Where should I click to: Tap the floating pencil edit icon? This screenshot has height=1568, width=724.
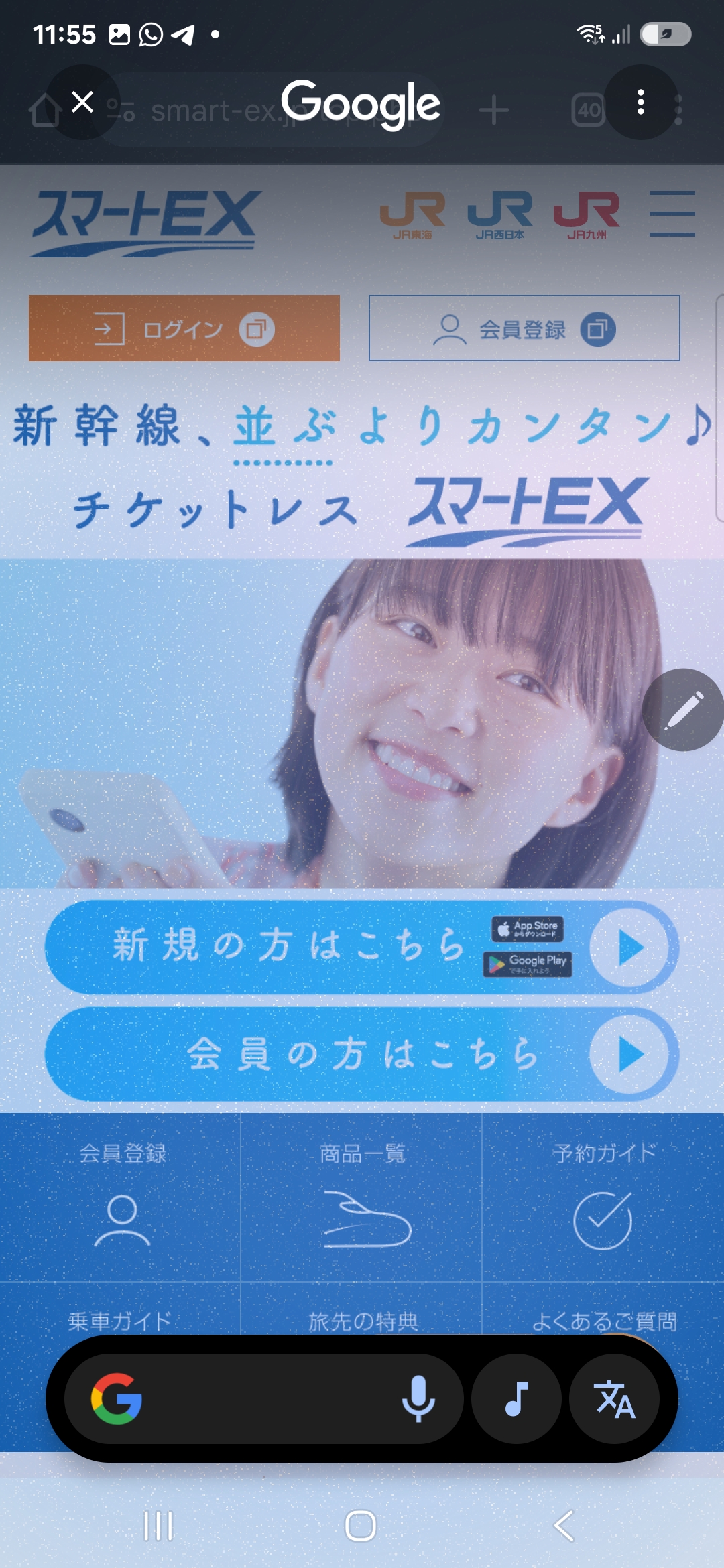(x=683, y=710)
